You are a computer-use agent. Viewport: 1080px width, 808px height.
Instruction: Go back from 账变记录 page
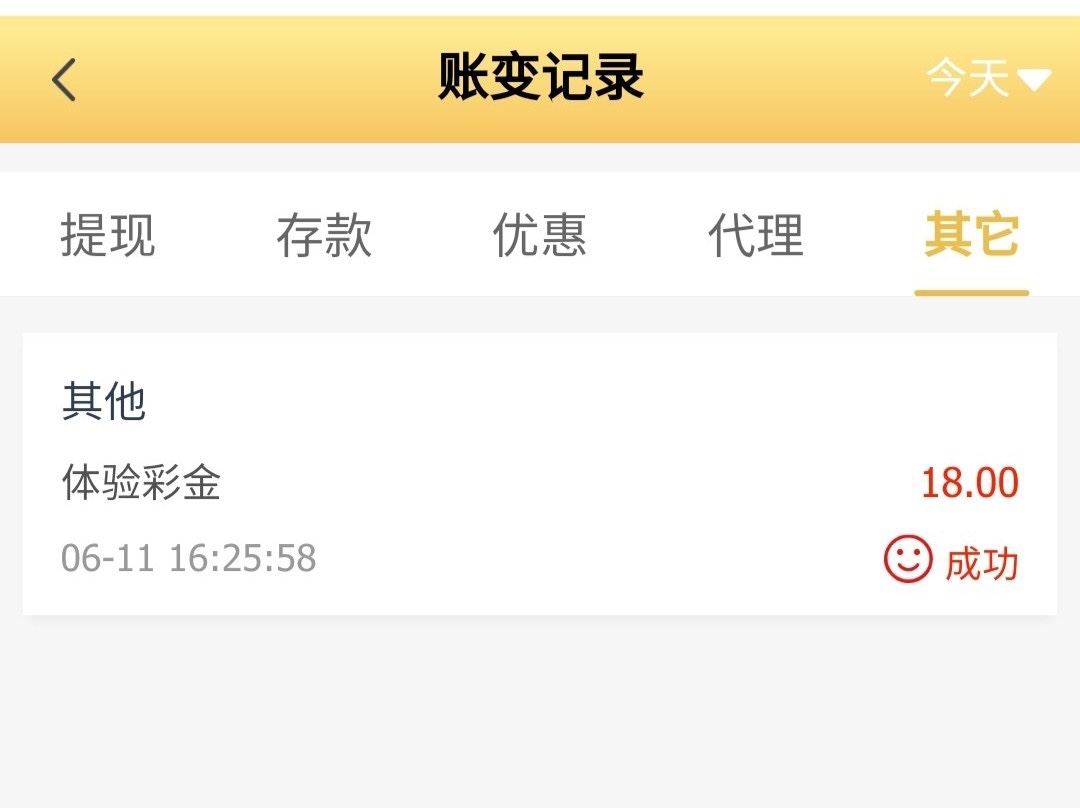[x=65, y=80]
